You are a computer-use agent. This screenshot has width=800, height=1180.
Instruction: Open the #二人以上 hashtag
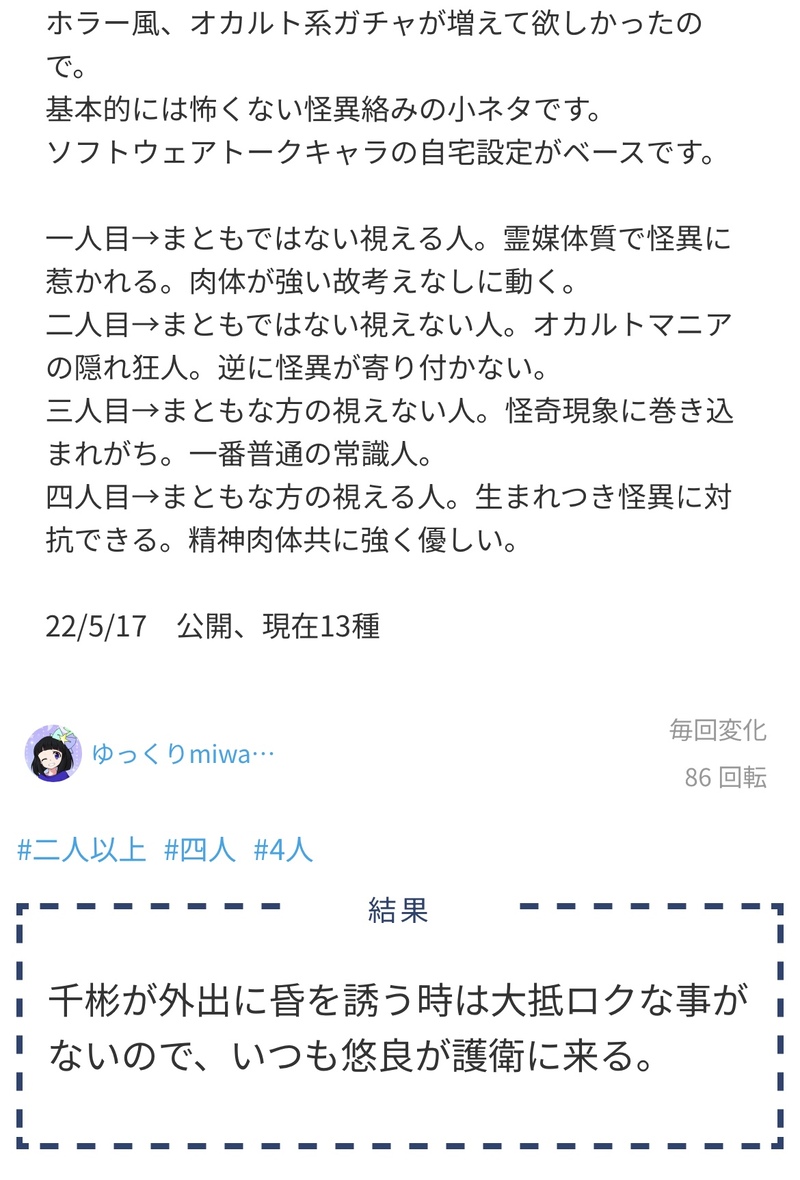coord(82,850)
